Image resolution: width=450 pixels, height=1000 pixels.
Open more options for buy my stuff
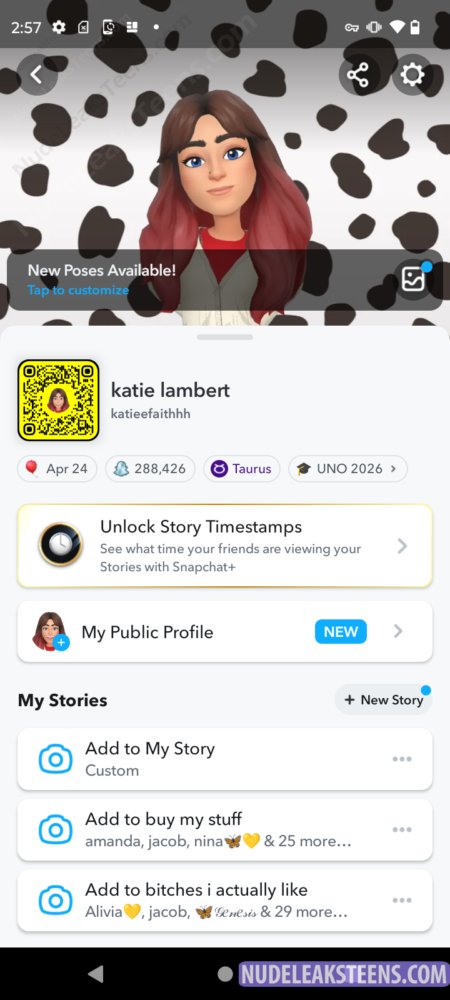click(x=402, y=830)
